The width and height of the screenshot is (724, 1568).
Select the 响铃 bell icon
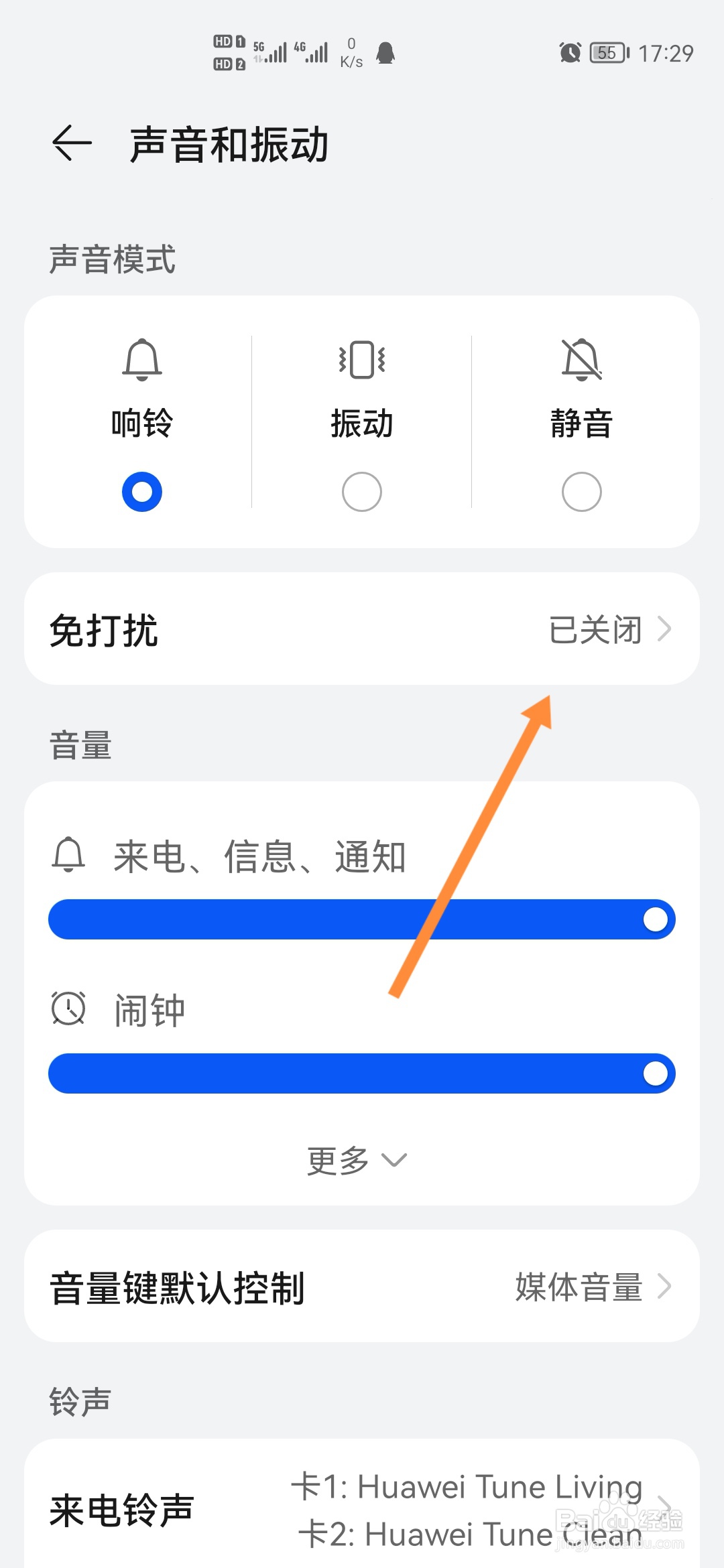[141, 360]
